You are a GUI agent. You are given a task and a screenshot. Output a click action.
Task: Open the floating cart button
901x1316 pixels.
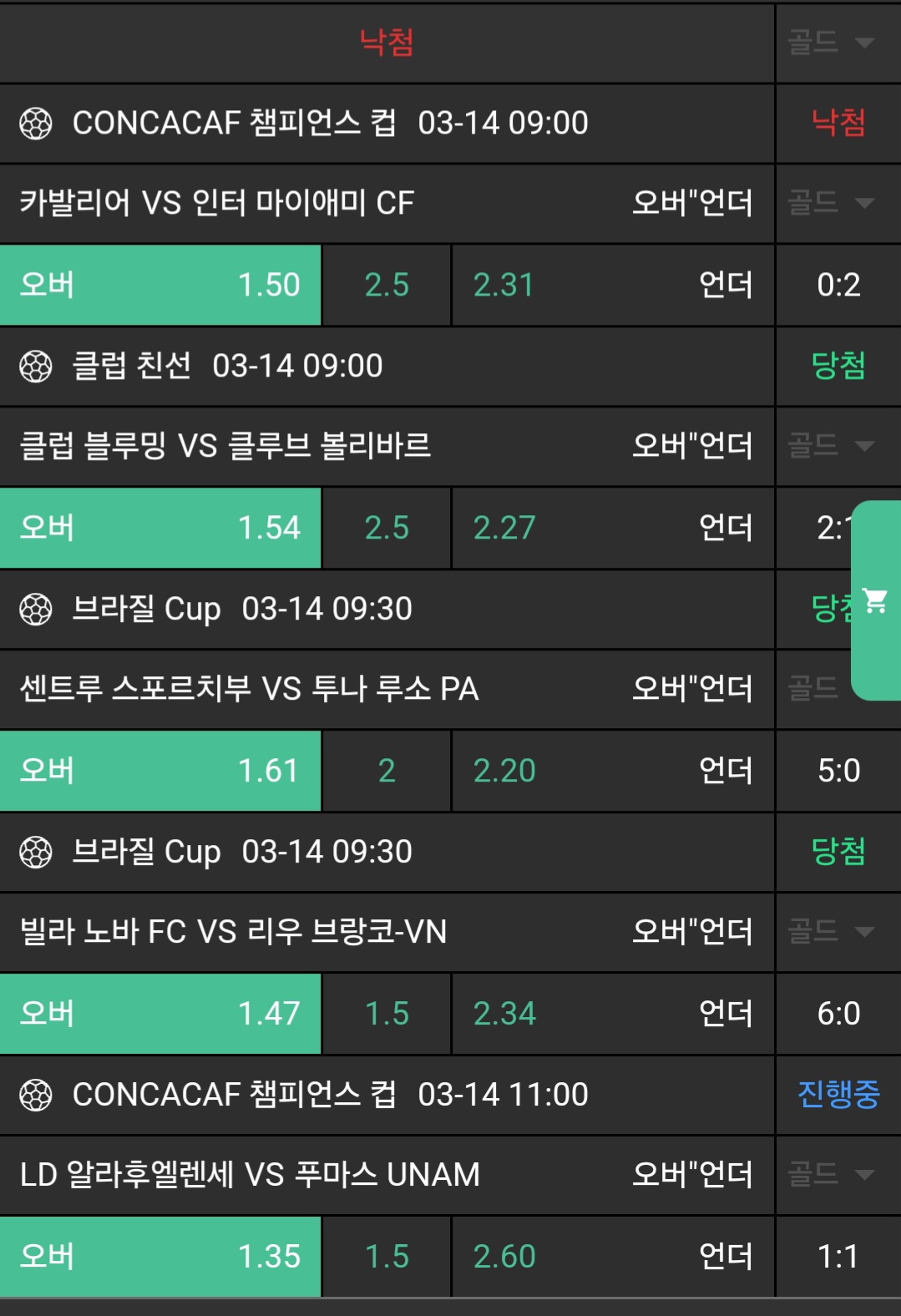(x=875, y=600)
